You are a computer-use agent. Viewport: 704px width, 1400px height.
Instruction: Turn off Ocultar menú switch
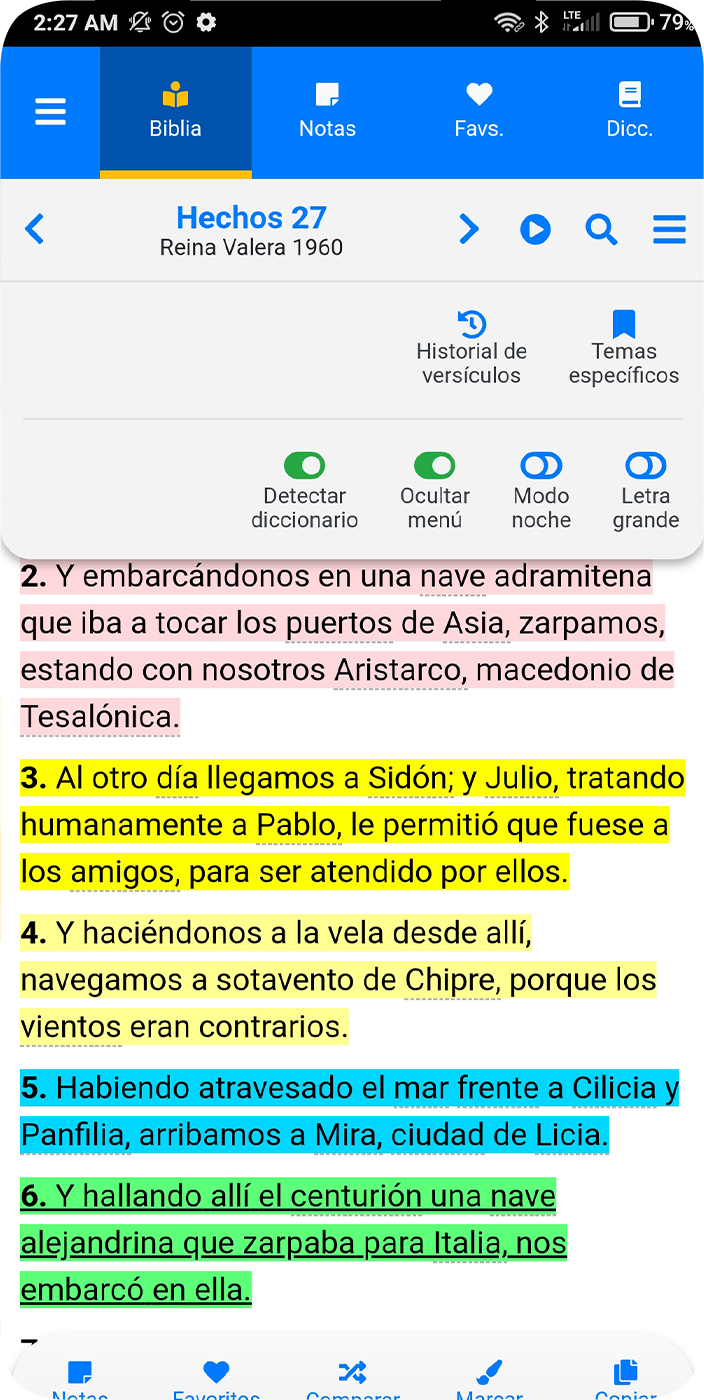(x=434, y=466)
